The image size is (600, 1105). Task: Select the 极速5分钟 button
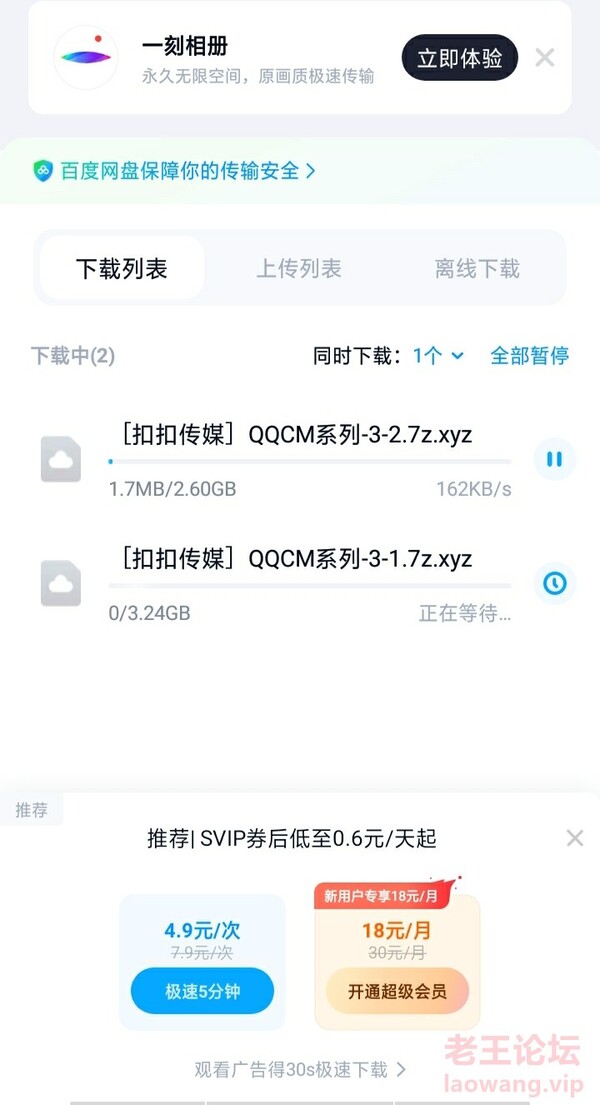coord(201,992)
